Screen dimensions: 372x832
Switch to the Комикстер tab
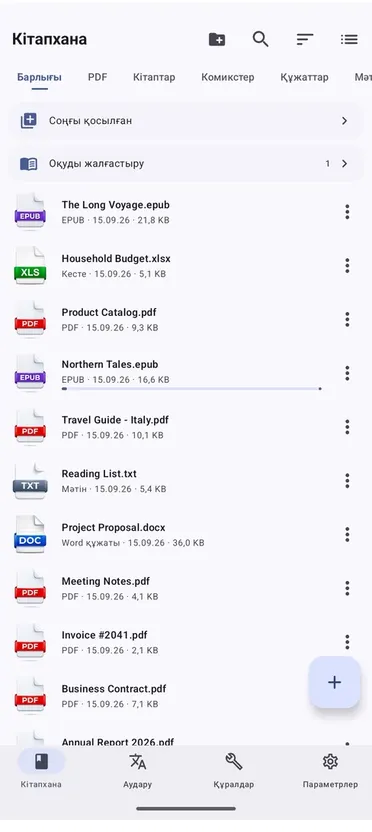pyautogui.click(x=228, y=77)
